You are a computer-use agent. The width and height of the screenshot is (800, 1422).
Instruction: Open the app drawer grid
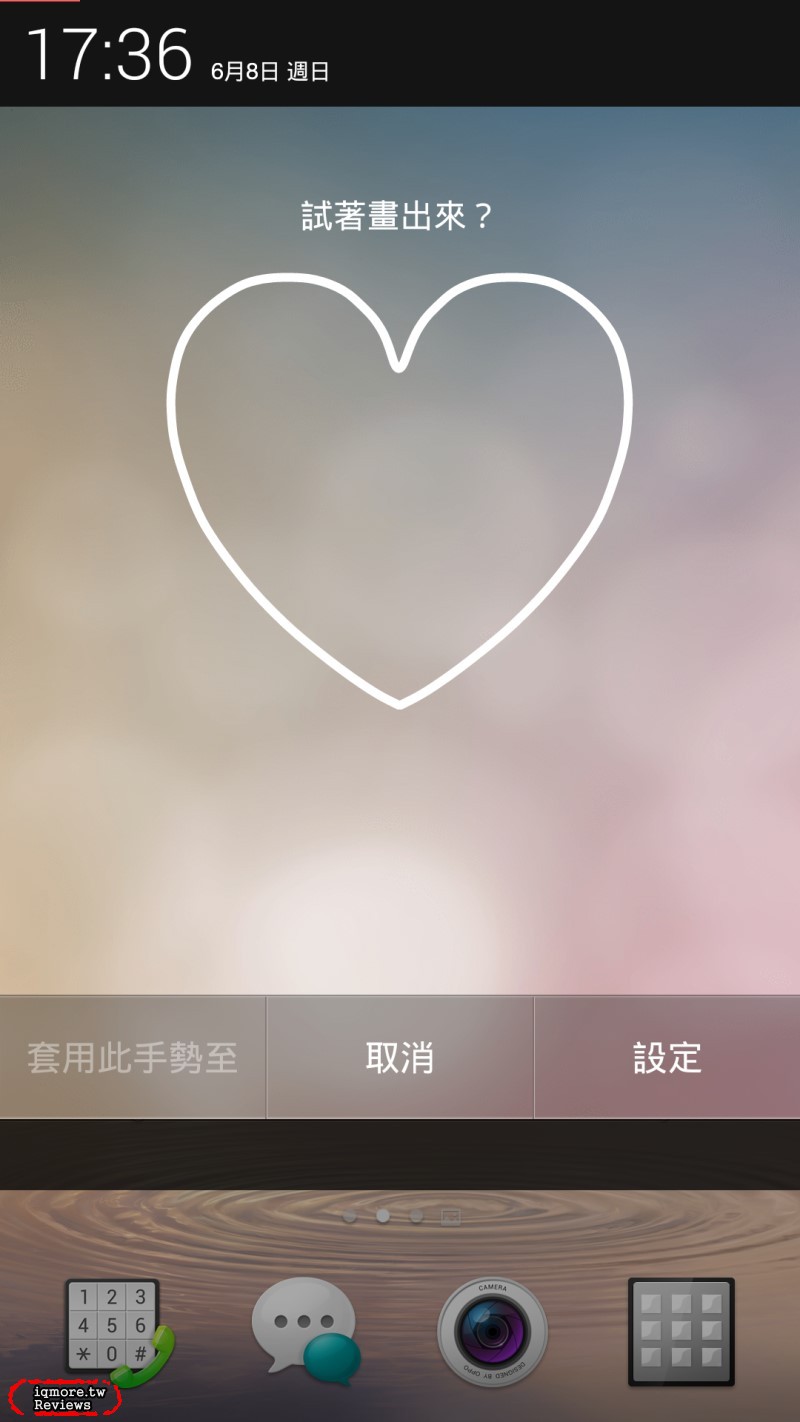coord(681,1331)
